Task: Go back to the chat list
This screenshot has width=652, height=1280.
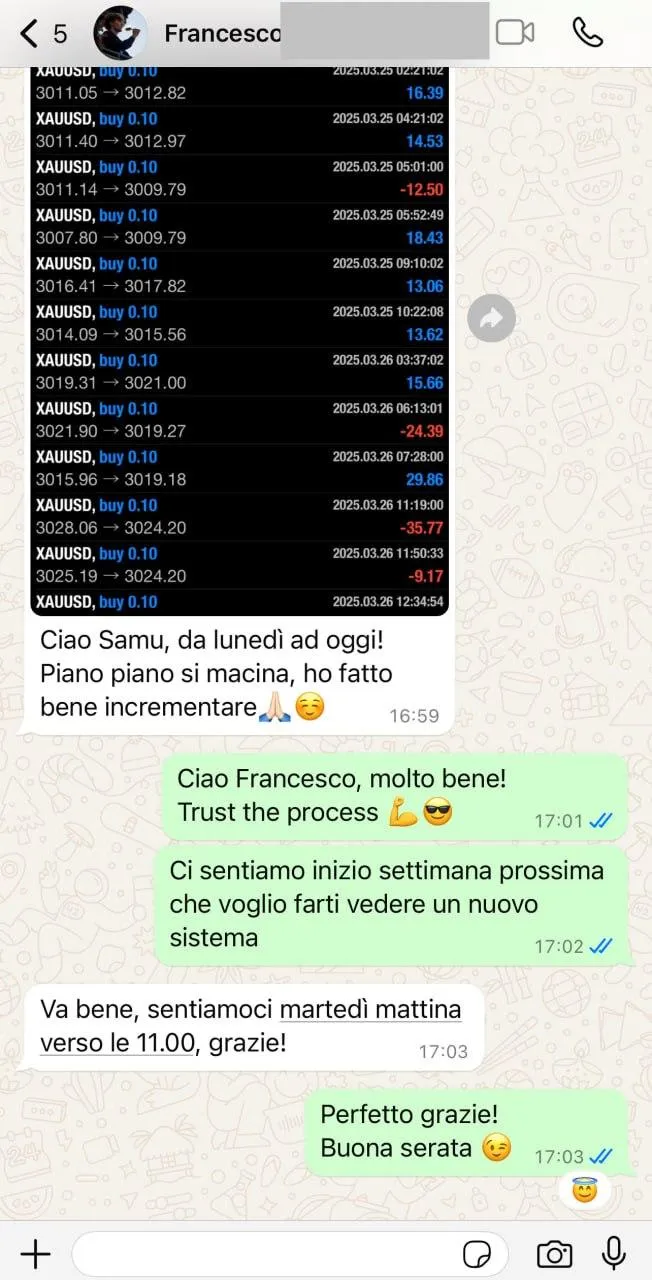Action: pos(42,34)
